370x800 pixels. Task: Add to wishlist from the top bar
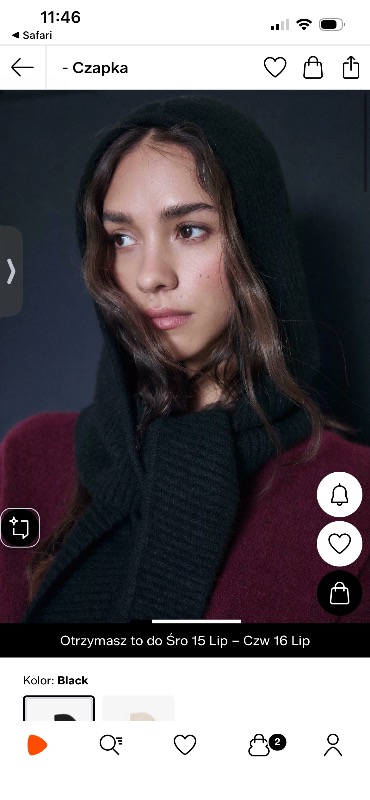(275, 67)
